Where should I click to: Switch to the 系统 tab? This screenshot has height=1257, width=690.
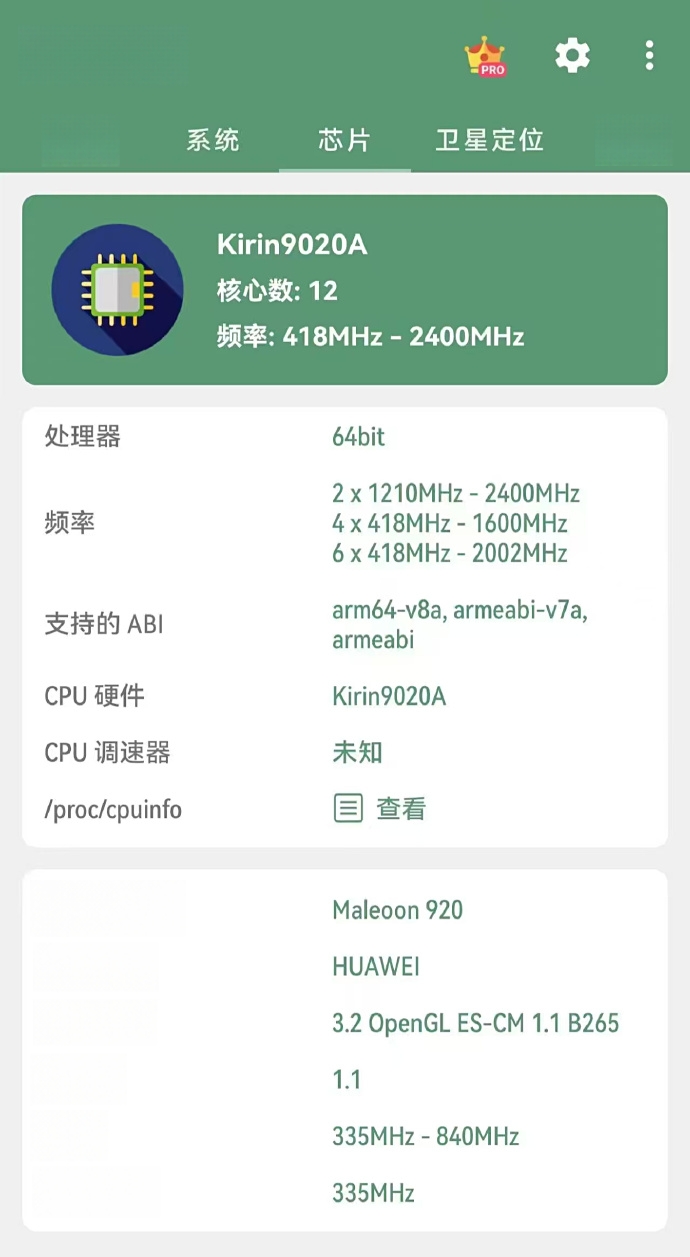pos(213,139)
